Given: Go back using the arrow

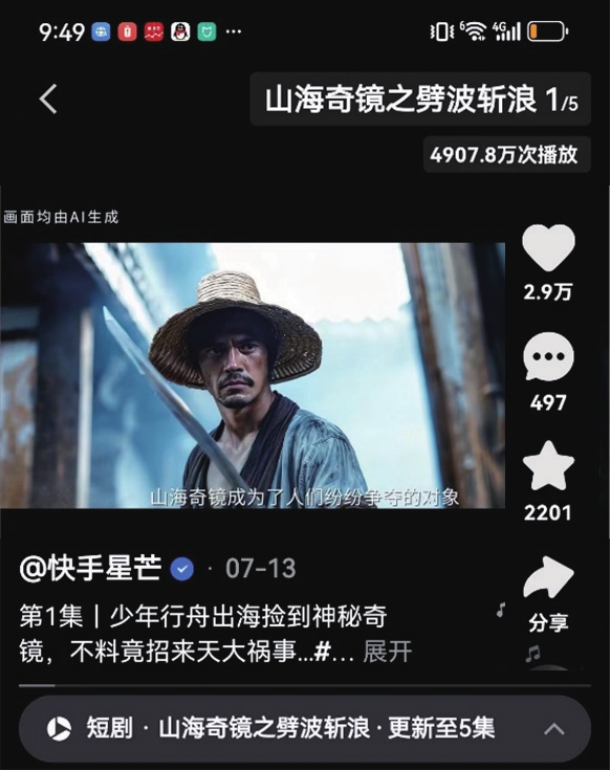Looking at the screenshot, I should point(48,99).
